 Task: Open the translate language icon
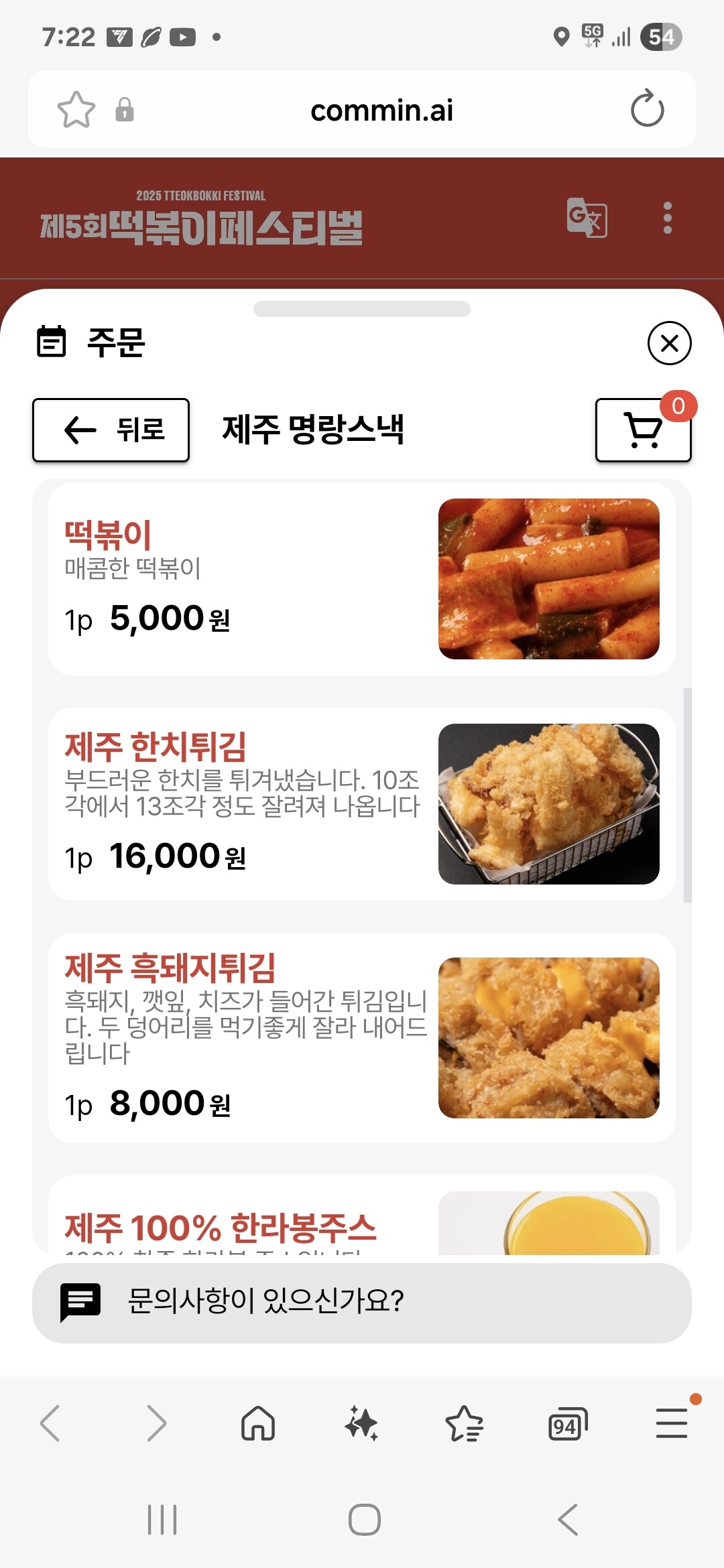pos(587,218)
